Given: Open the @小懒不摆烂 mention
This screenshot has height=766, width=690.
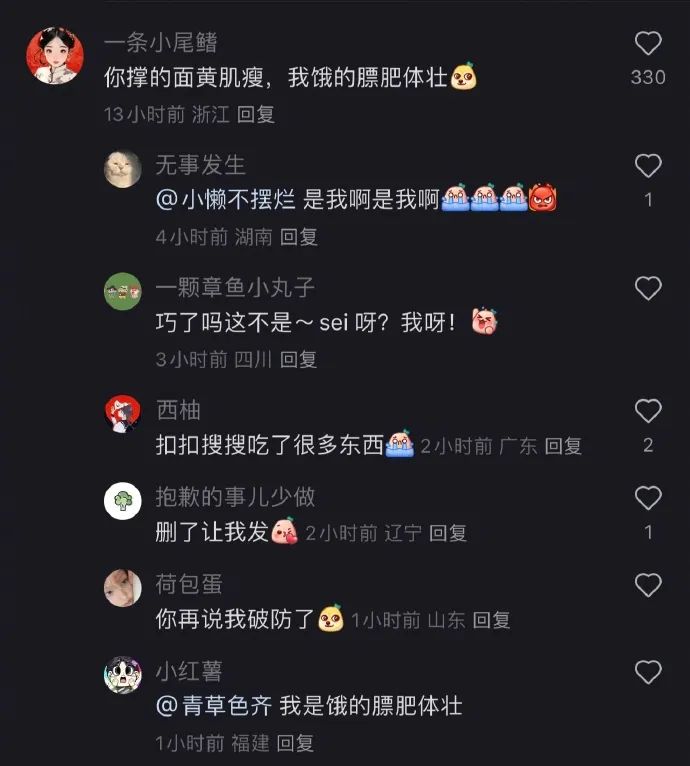Looking at the screenshot, I should [225, 200].
